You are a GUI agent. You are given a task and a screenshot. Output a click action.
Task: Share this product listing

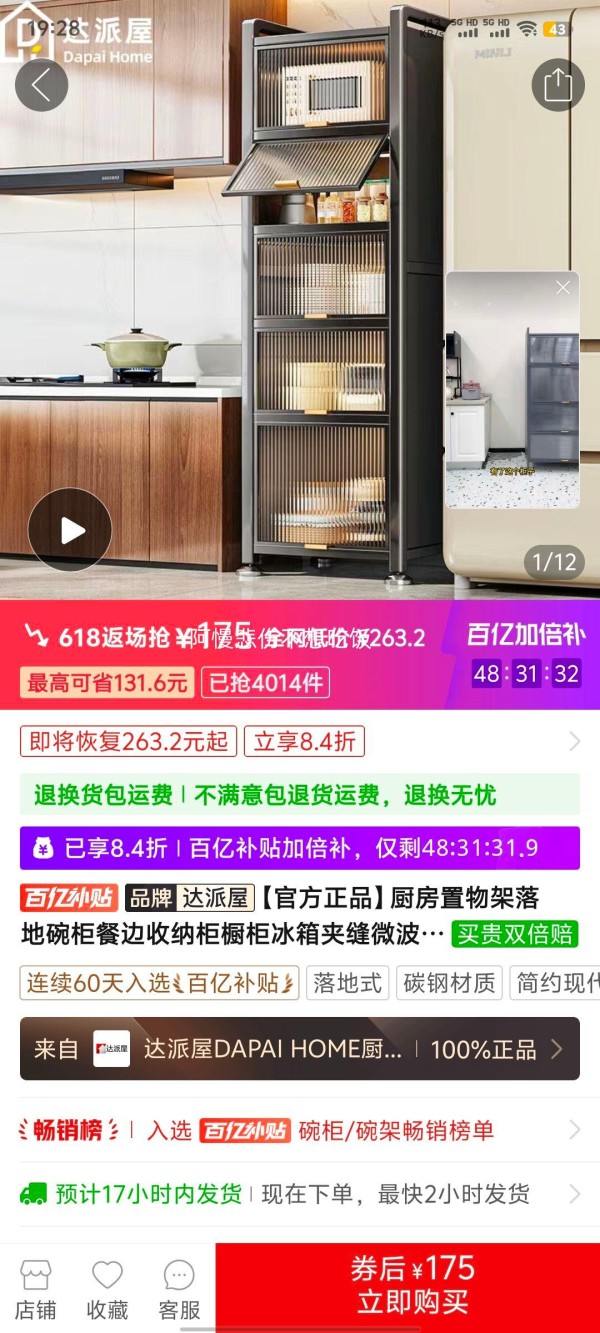pyautogui.click(x=557, y=85)
